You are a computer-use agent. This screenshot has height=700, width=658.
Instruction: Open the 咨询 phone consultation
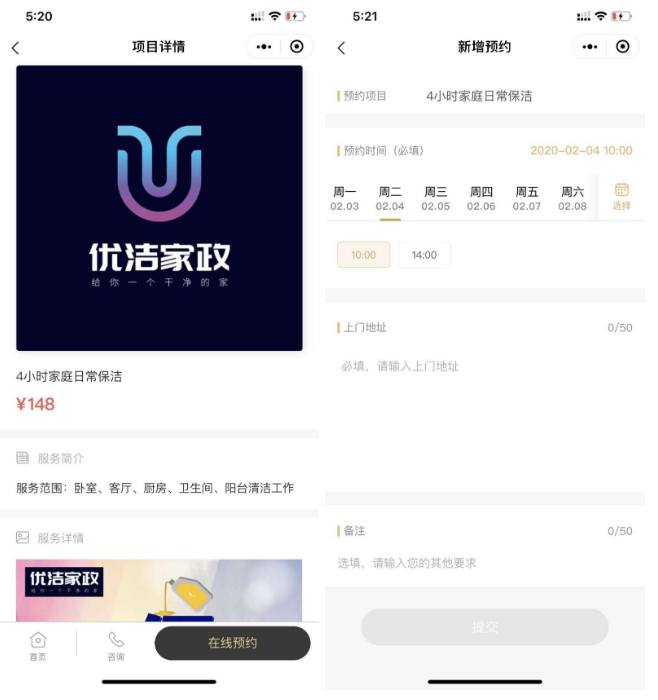[116, 646]
